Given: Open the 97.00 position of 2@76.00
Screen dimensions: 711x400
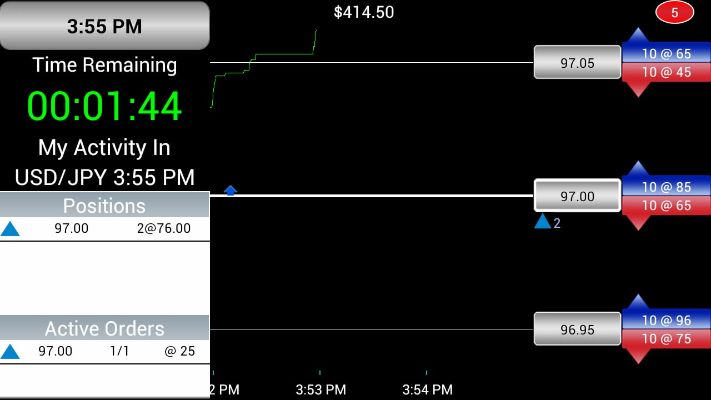Looking at the screenshot, I should 104,229.
